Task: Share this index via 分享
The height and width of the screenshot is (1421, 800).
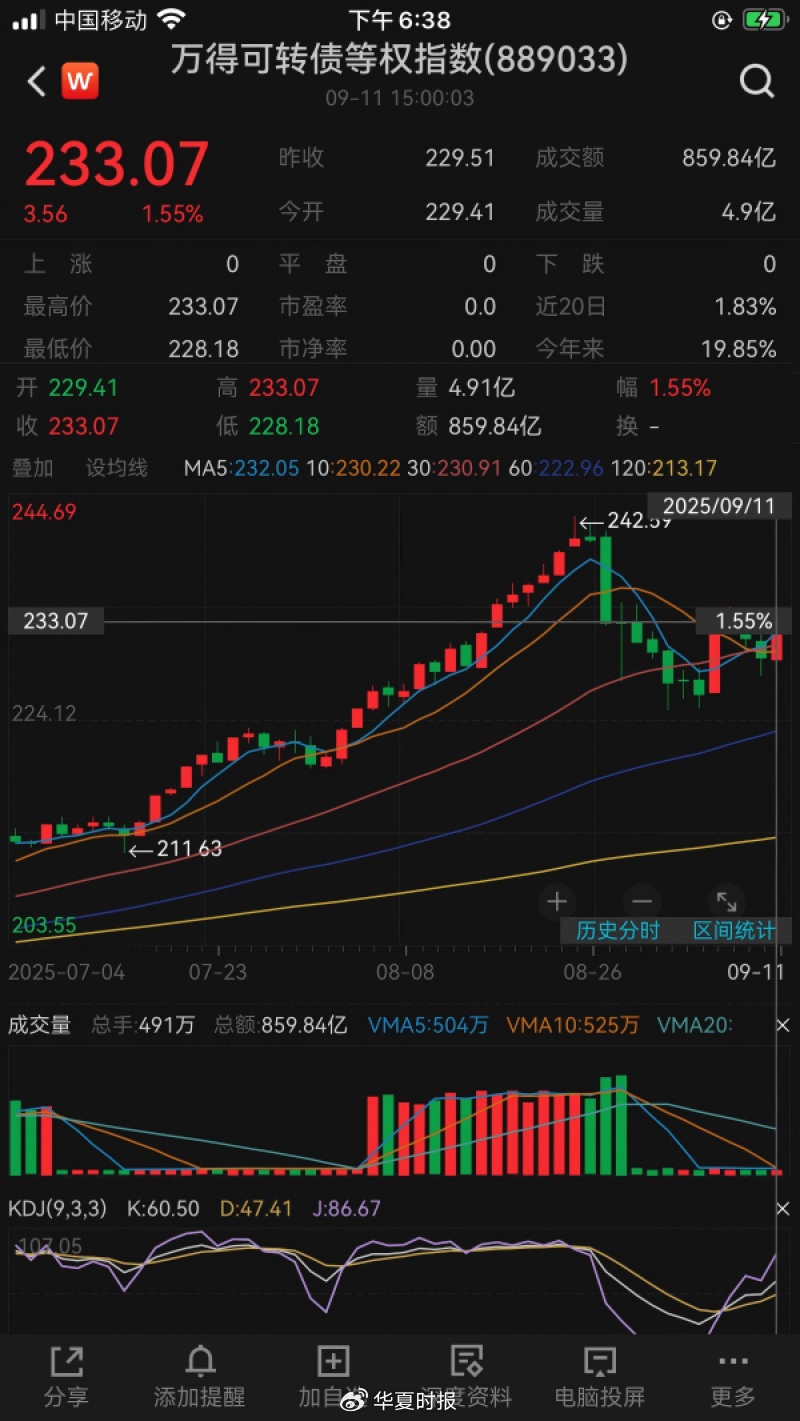Action: [66, 1376]
